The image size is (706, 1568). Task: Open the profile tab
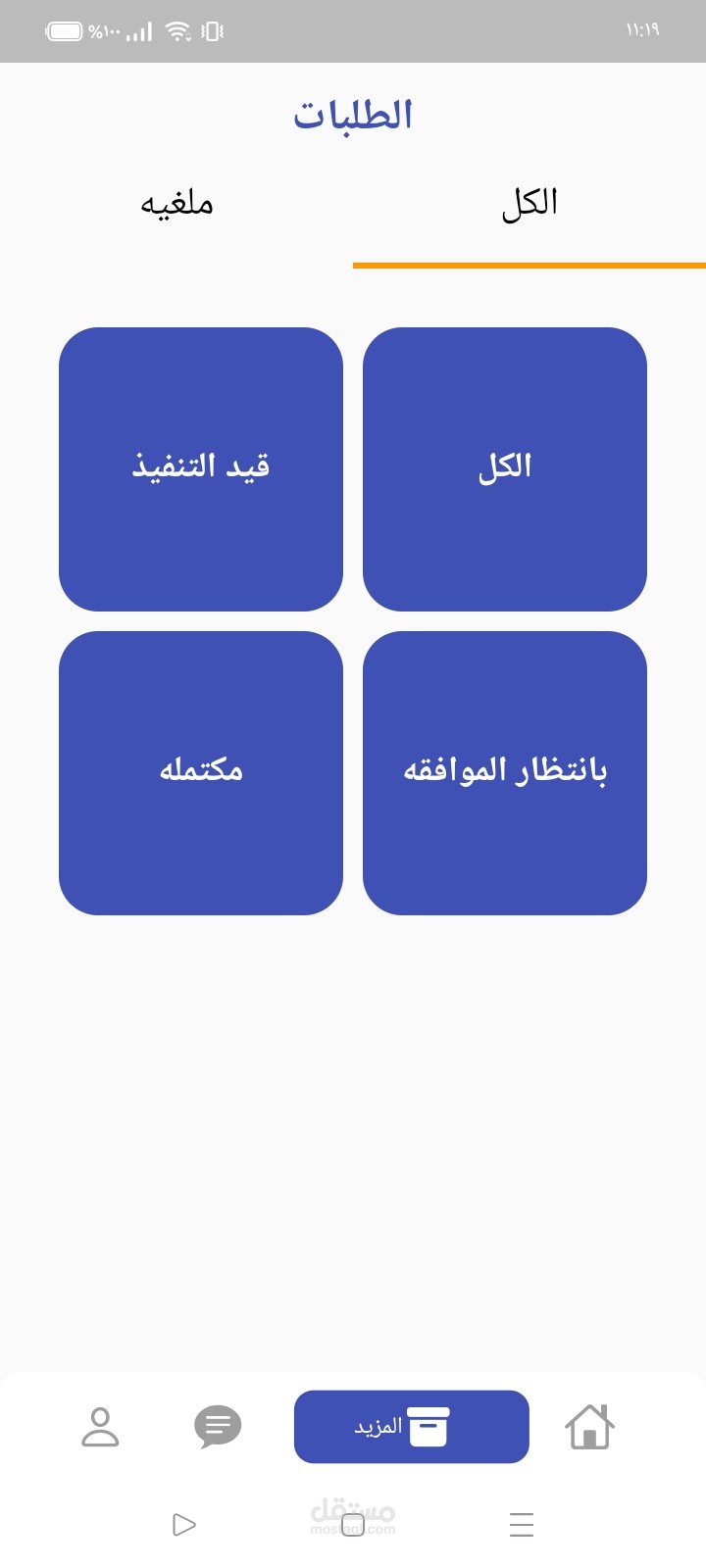click(100, 1427)
